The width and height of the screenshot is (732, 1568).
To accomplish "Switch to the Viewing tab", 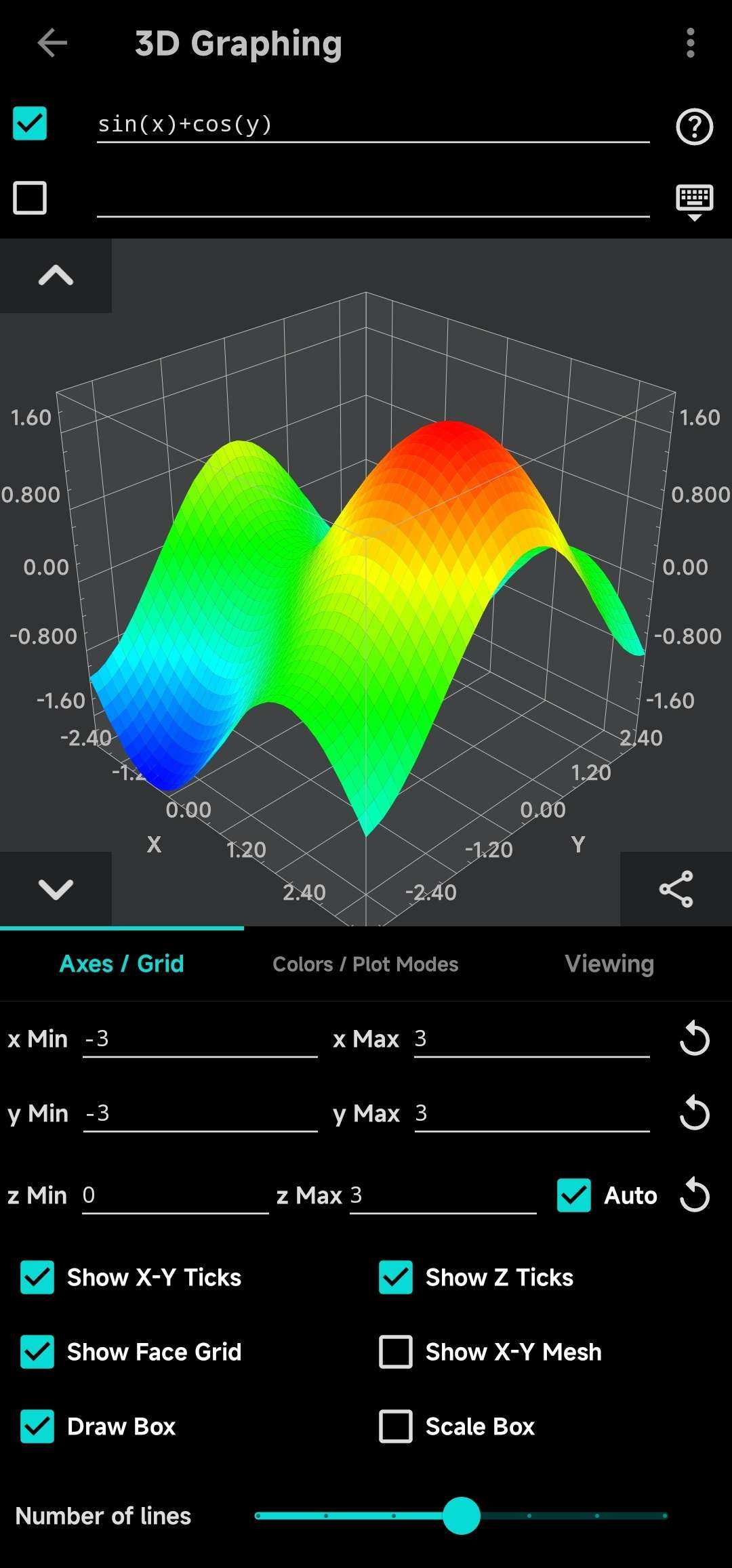I will click(x=609, y=964).
